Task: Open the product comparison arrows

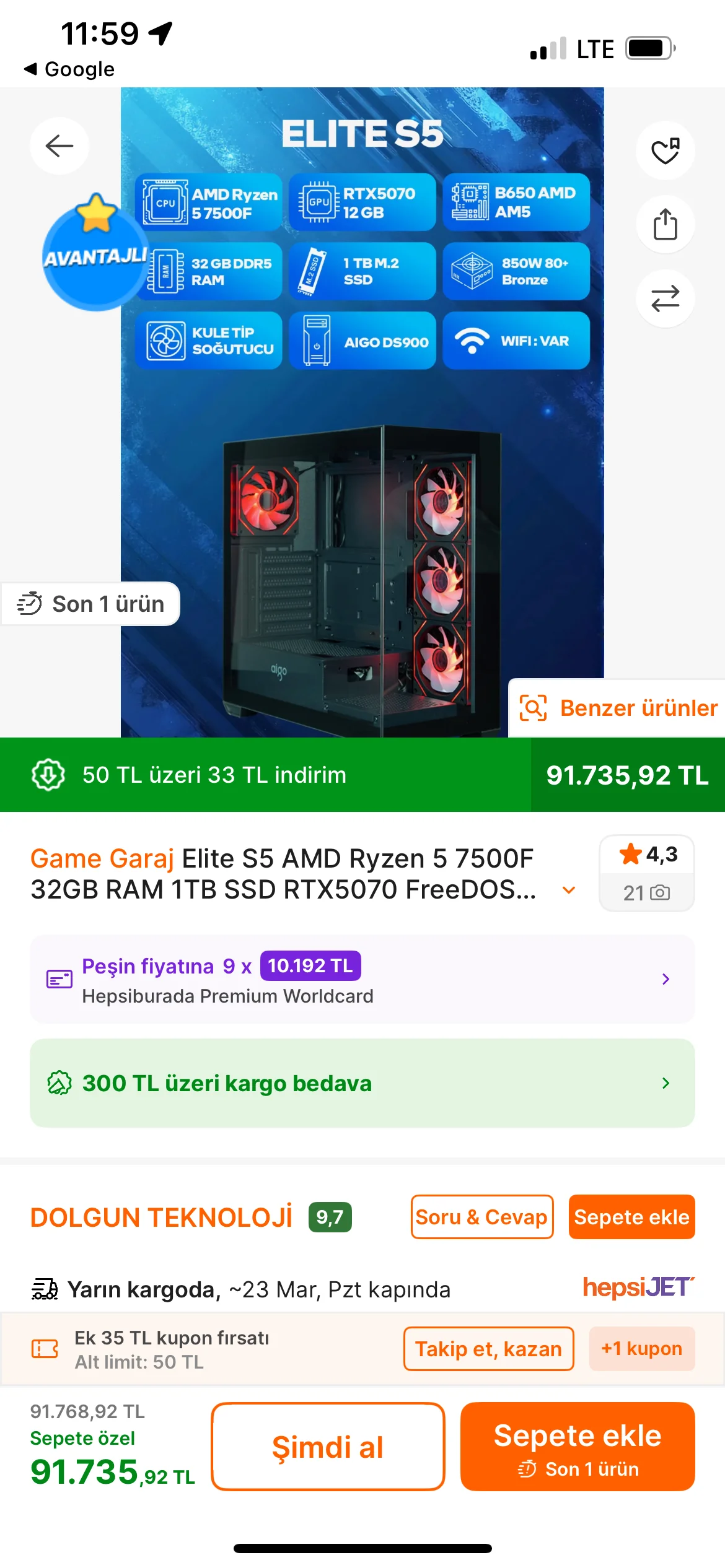Action: tap(665, 298)
